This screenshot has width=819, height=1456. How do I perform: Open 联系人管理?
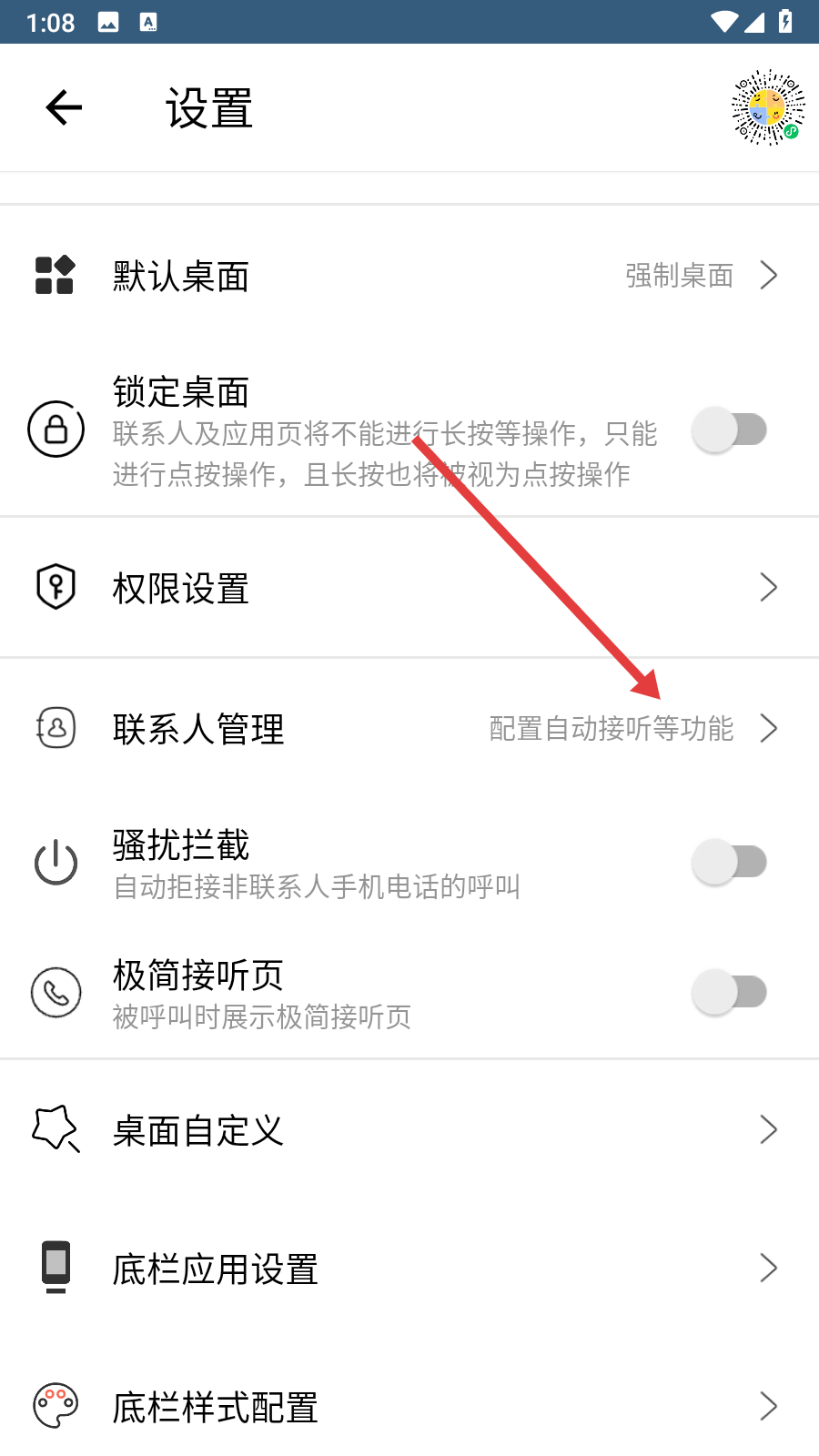[x=409, y=728]
